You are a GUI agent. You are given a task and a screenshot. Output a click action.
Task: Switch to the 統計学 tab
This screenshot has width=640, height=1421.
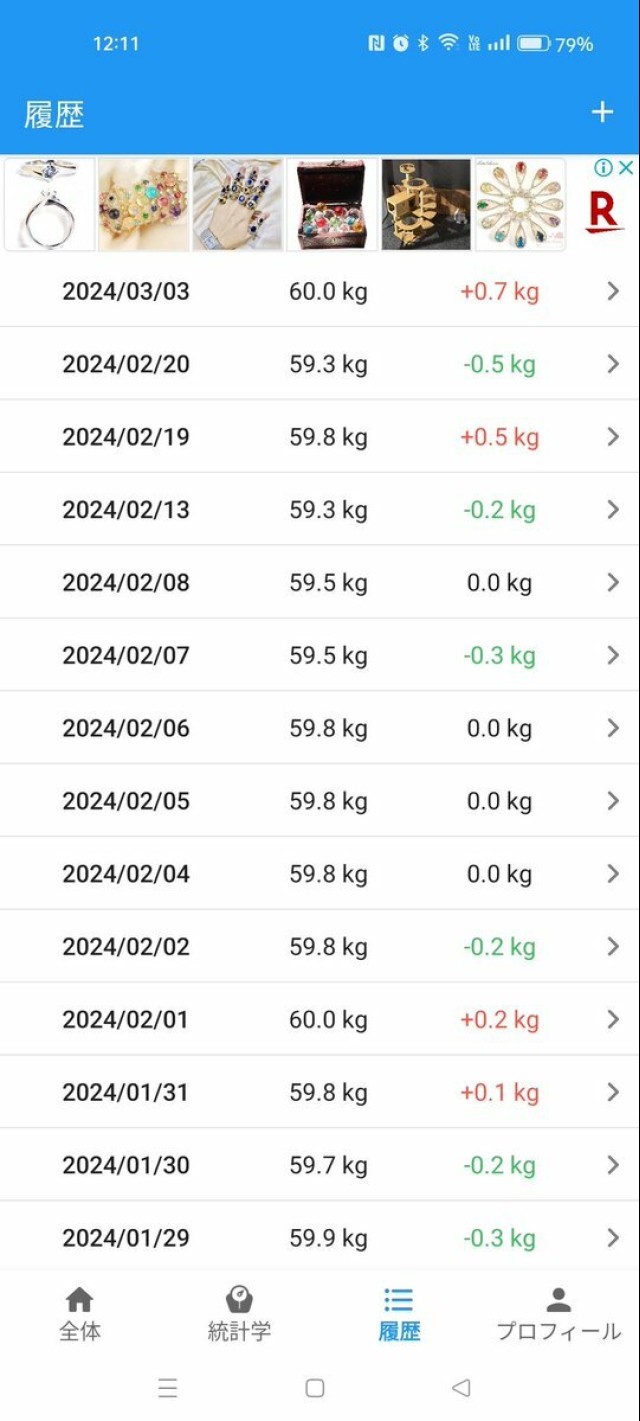coord(239,1313)
